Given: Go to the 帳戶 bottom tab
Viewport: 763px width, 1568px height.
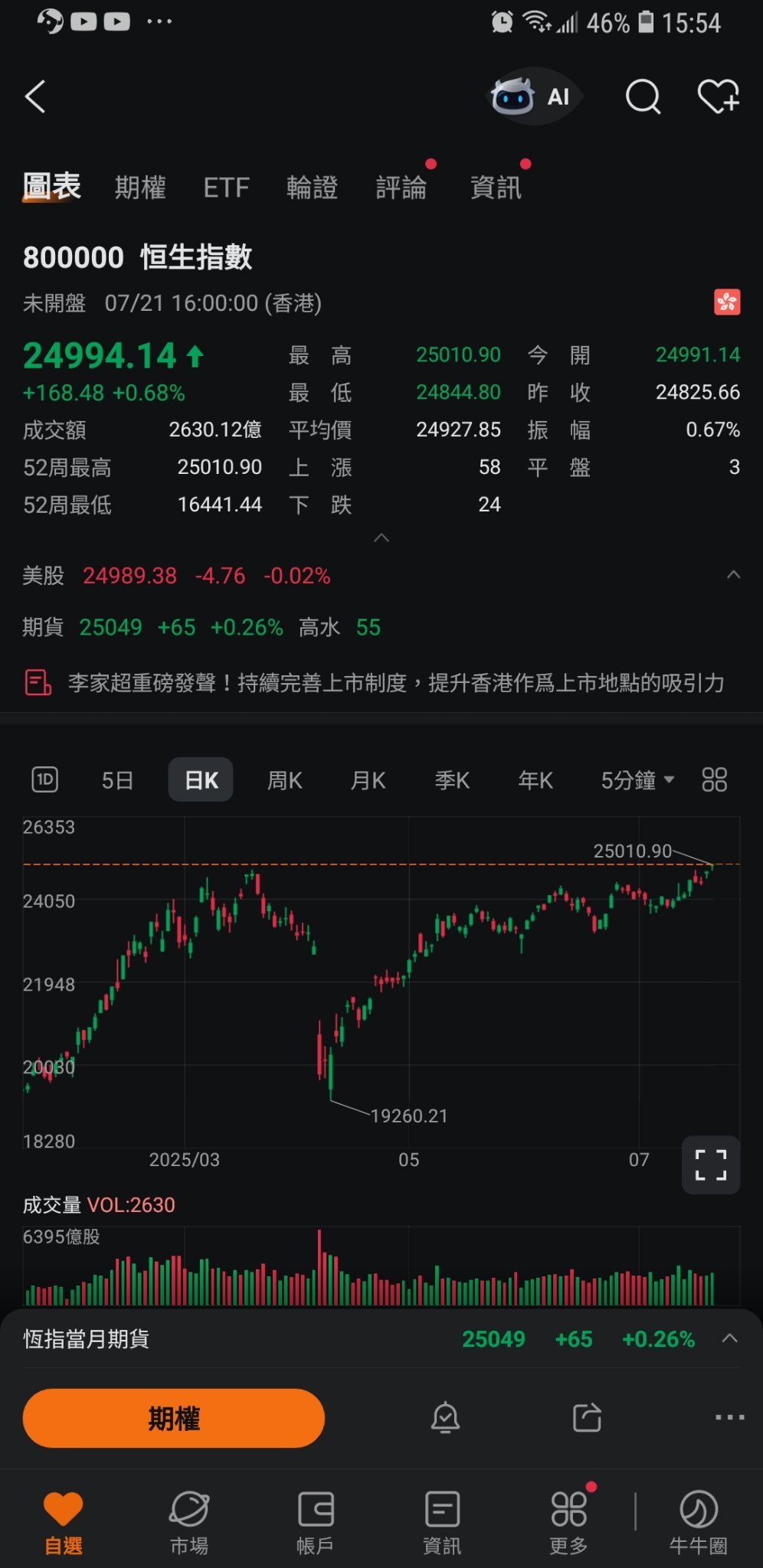Looking at the screenshot, I should [x=316, y=1522].
